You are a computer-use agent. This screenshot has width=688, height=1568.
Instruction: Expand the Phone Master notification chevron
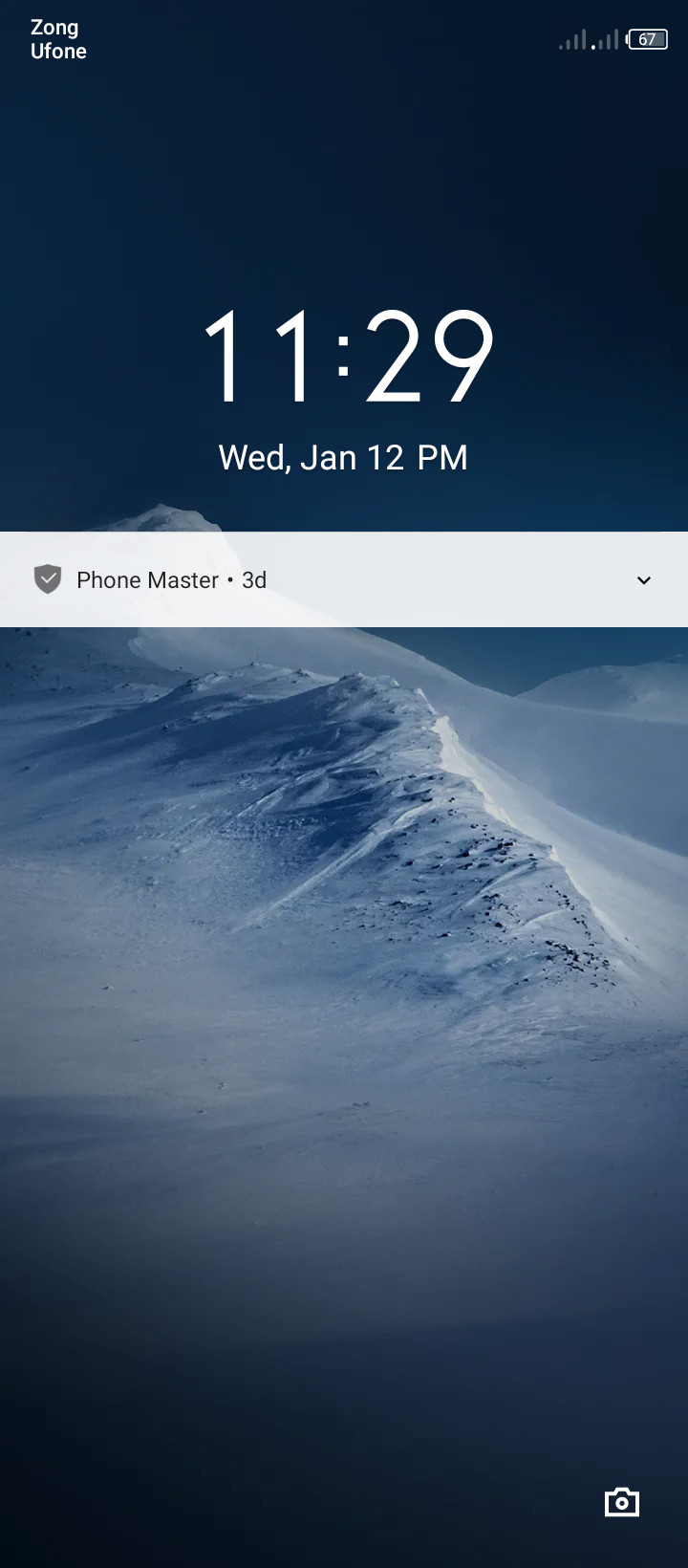[644, 580]
